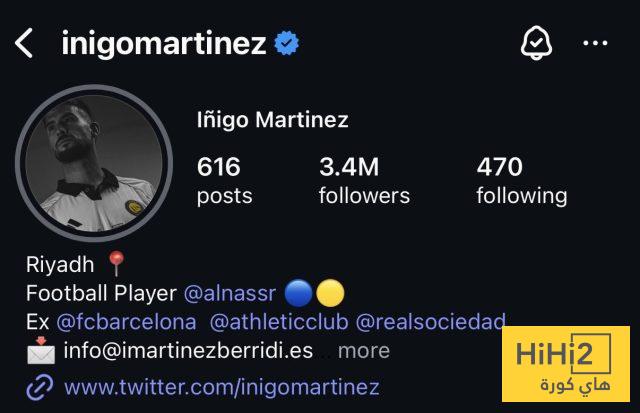Screen dimensions: 640x413
Task: Open the @realsociedad mention
Action: 430,323
